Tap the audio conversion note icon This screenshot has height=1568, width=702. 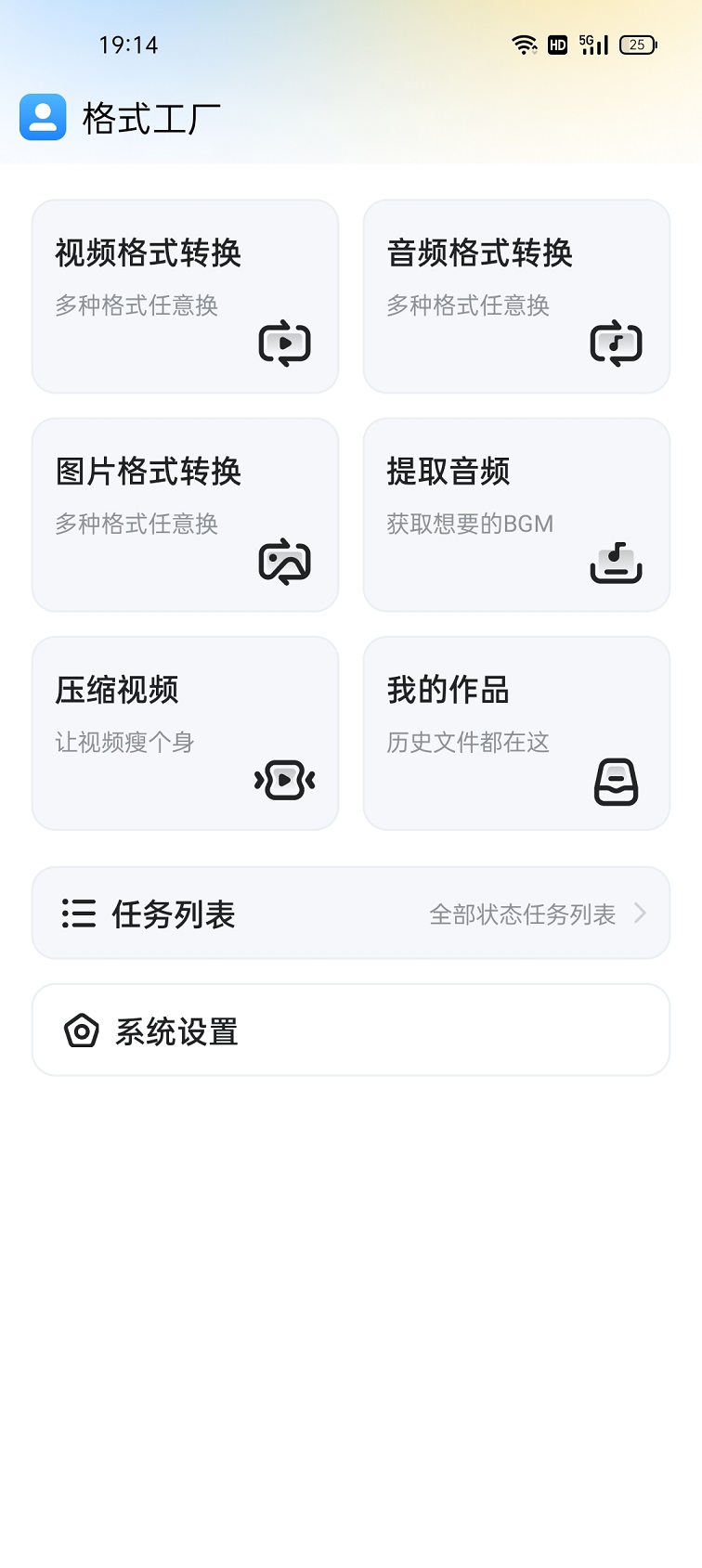point(616,343)
